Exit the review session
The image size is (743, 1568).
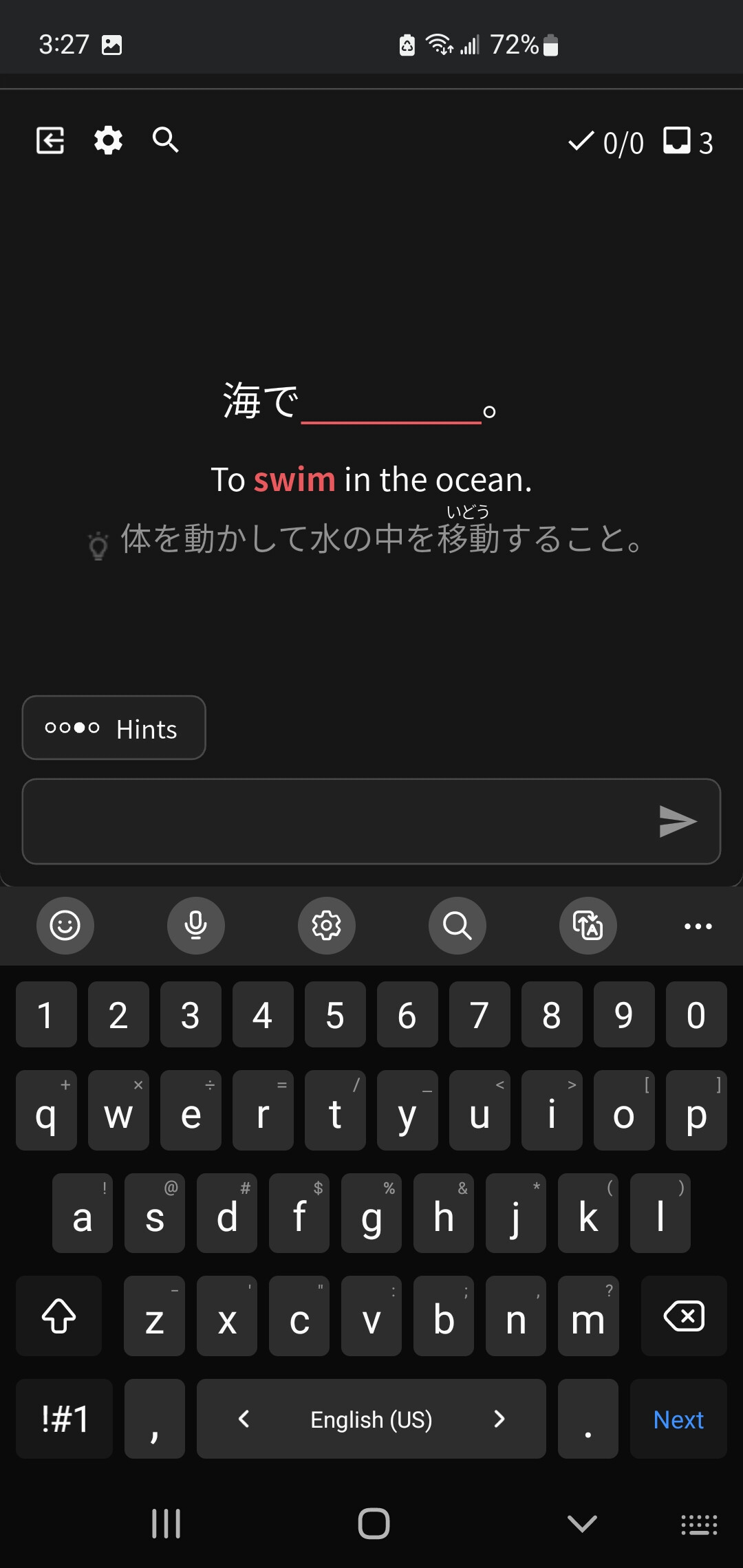tap(50, 140)
